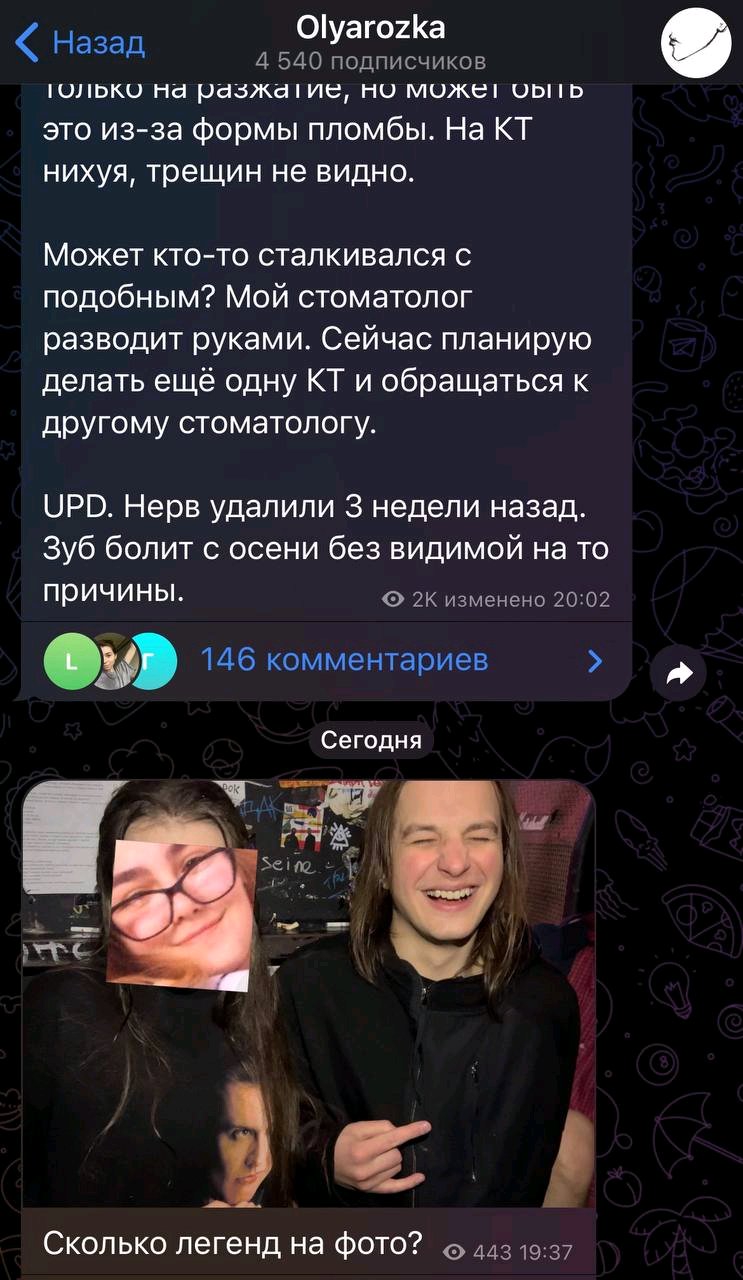743x1280 pixels.
Task: Open the Olyarozka channel info header
Action: [371, 42]
